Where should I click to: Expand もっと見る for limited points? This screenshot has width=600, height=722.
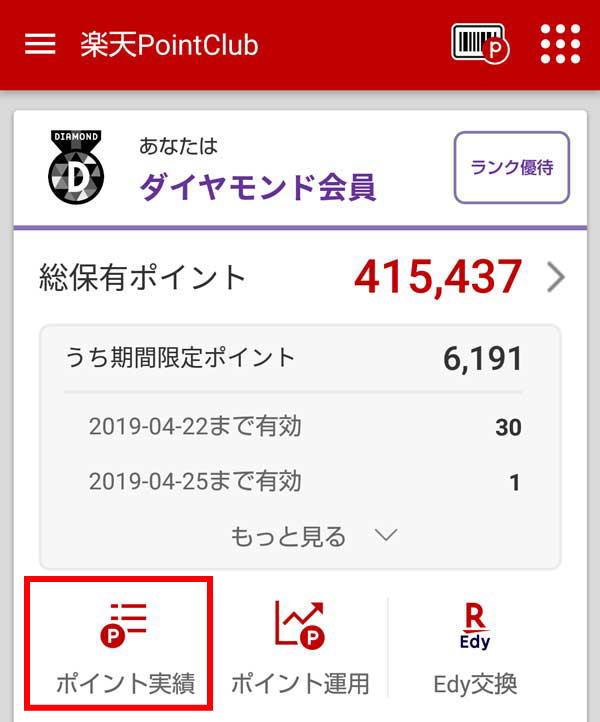coord(313,536)
